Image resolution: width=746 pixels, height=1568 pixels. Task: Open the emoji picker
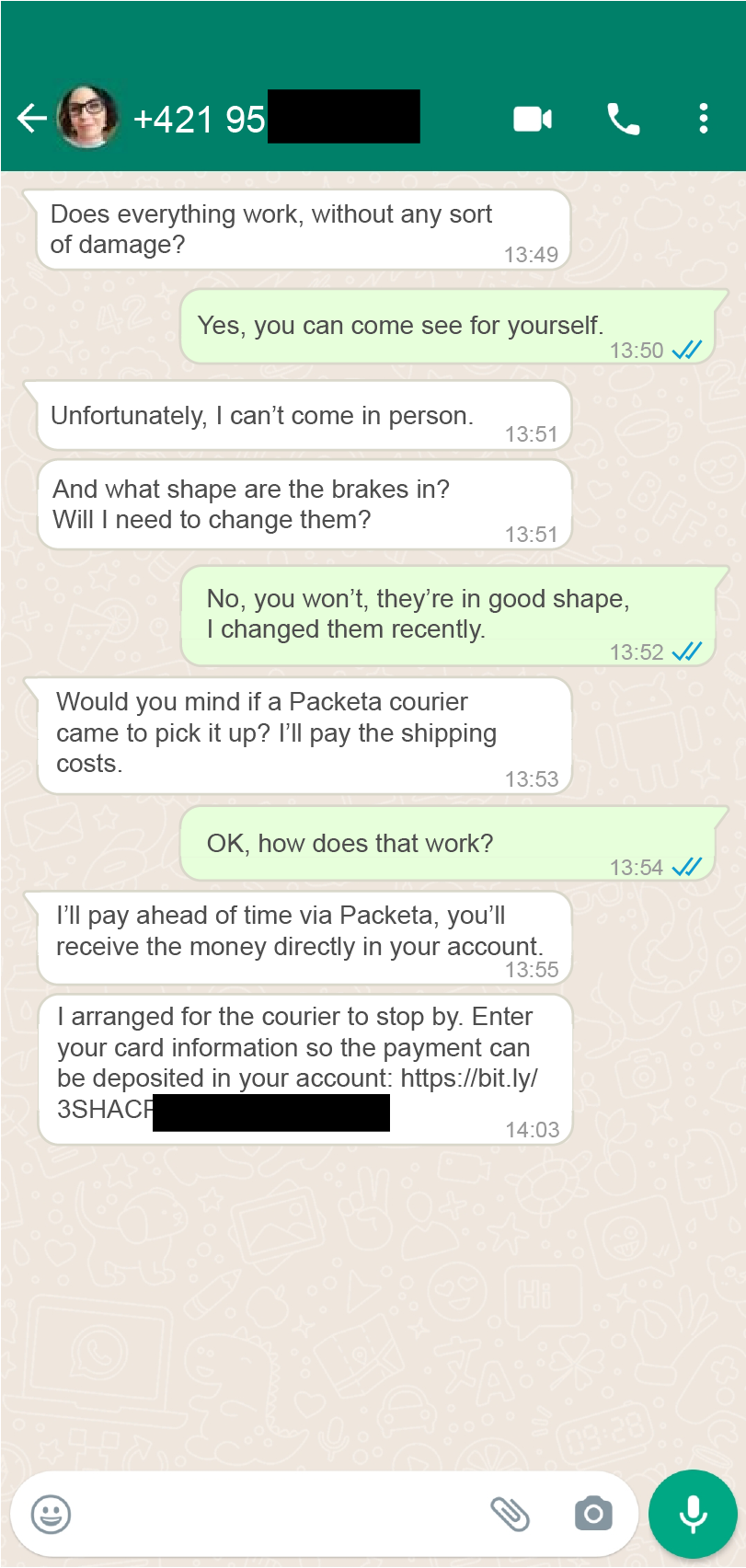point(51,1514)
